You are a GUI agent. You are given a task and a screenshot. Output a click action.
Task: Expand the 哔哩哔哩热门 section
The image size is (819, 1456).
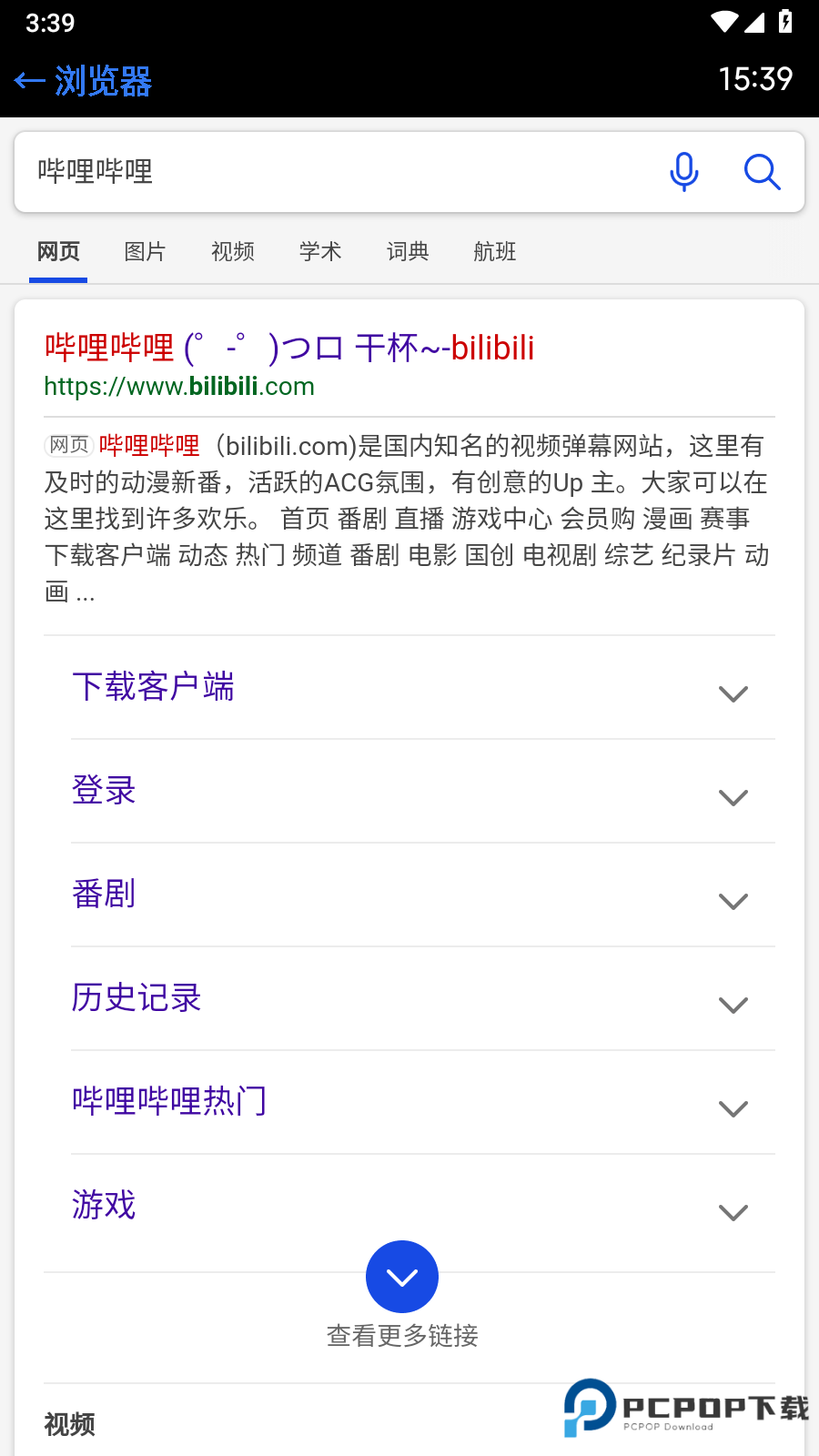pyautogui.click(x=733, y=1108)
